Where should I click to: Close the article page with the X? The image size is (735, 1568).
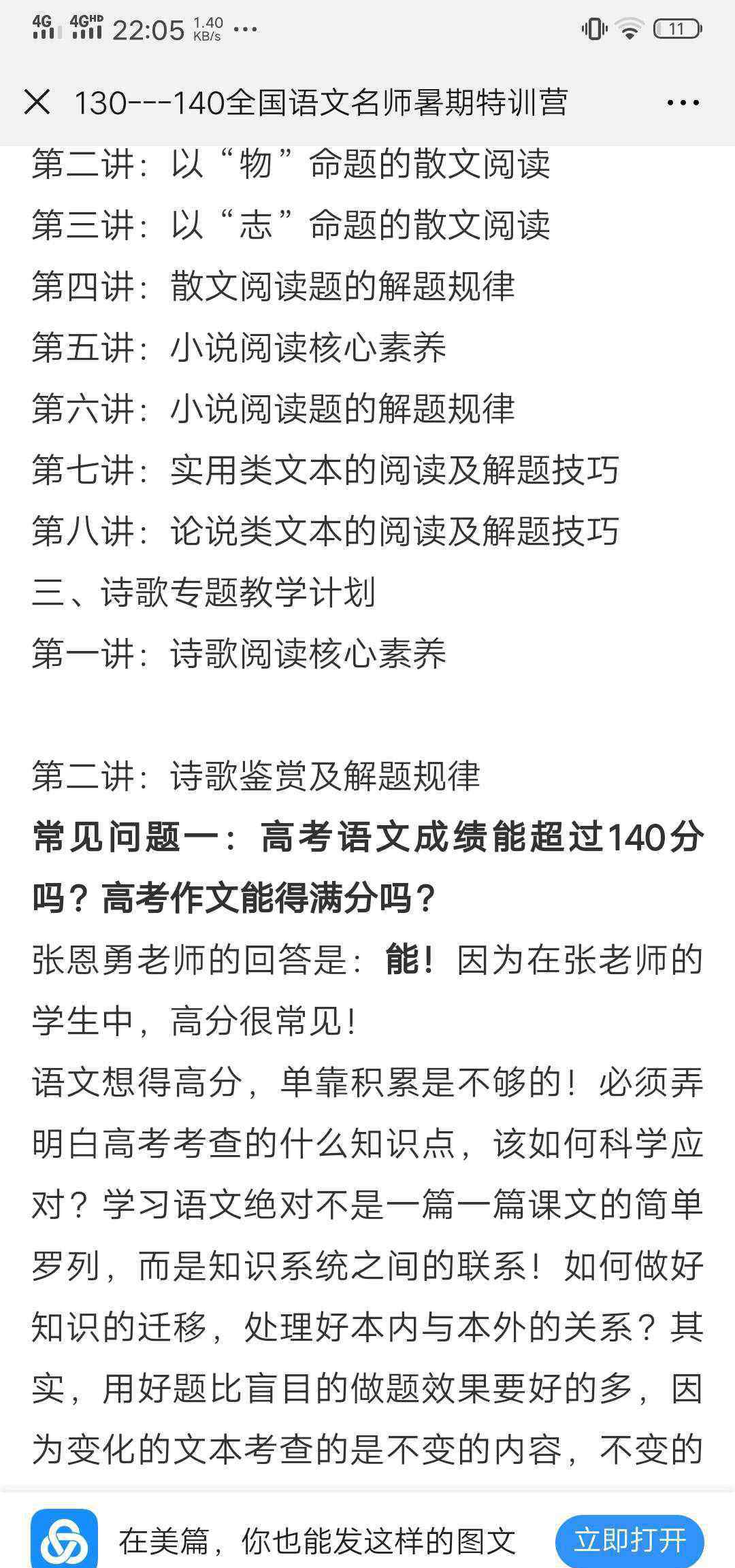click(37, 103)
